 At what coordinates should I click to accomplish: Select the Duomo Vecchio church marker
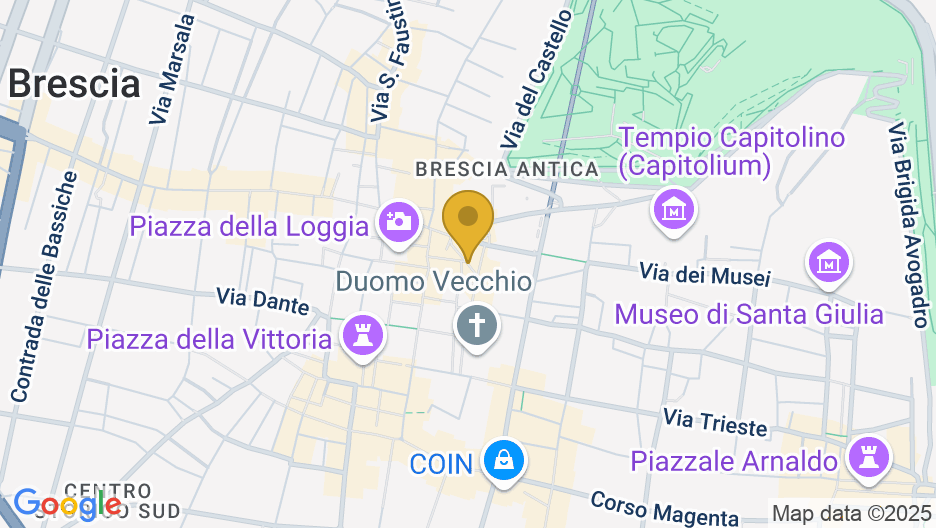[476, 325]
